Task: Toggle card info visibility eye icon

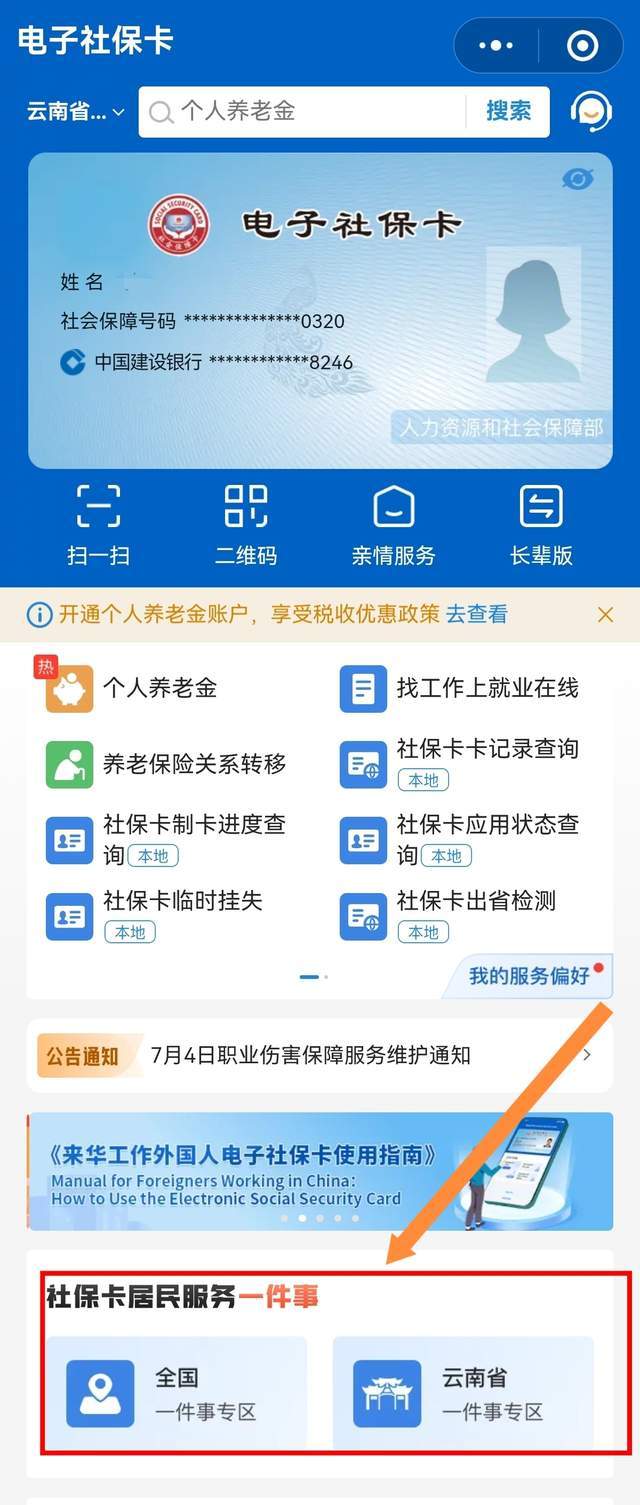Action: [578, 179]
